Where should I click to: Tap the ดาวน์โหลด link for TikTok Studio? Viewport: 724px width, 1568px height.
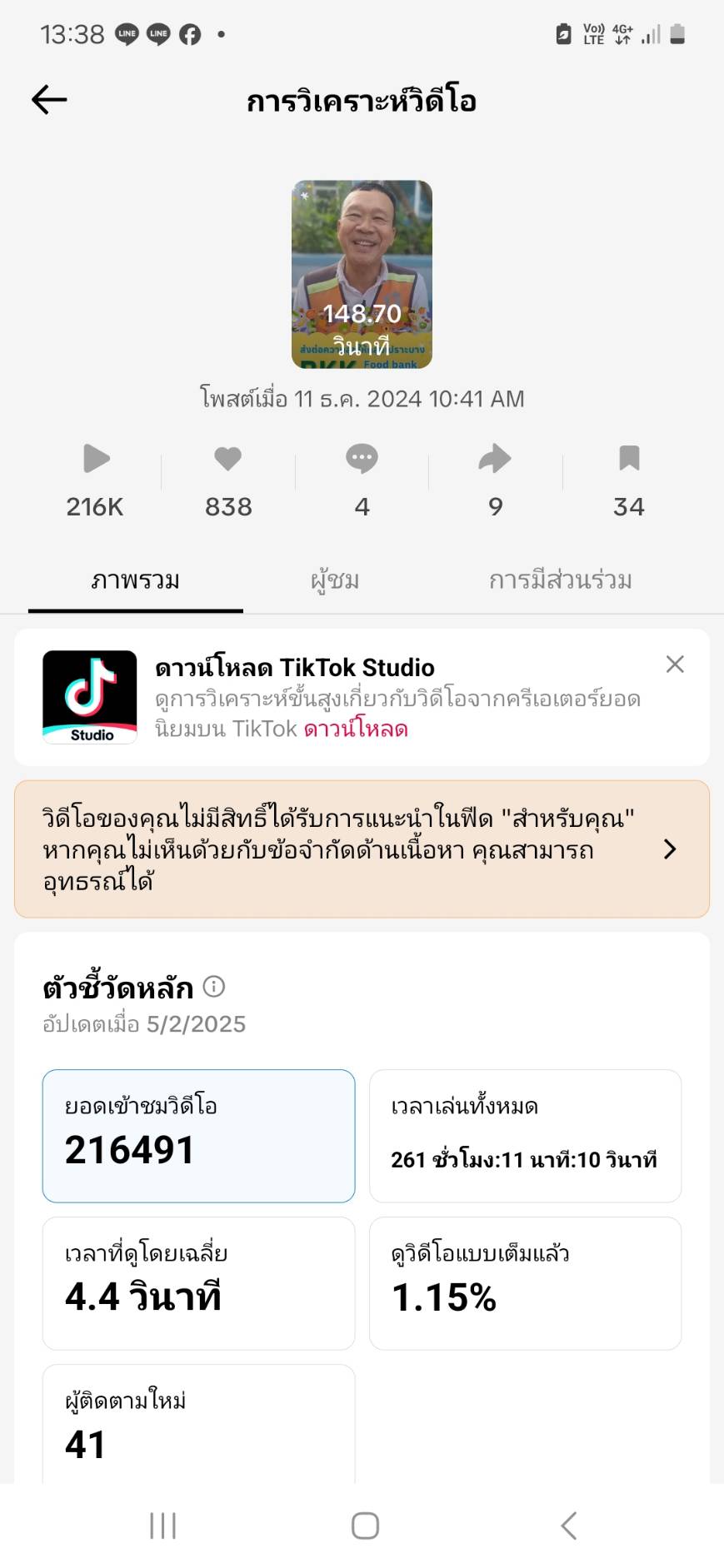point(356,729)
